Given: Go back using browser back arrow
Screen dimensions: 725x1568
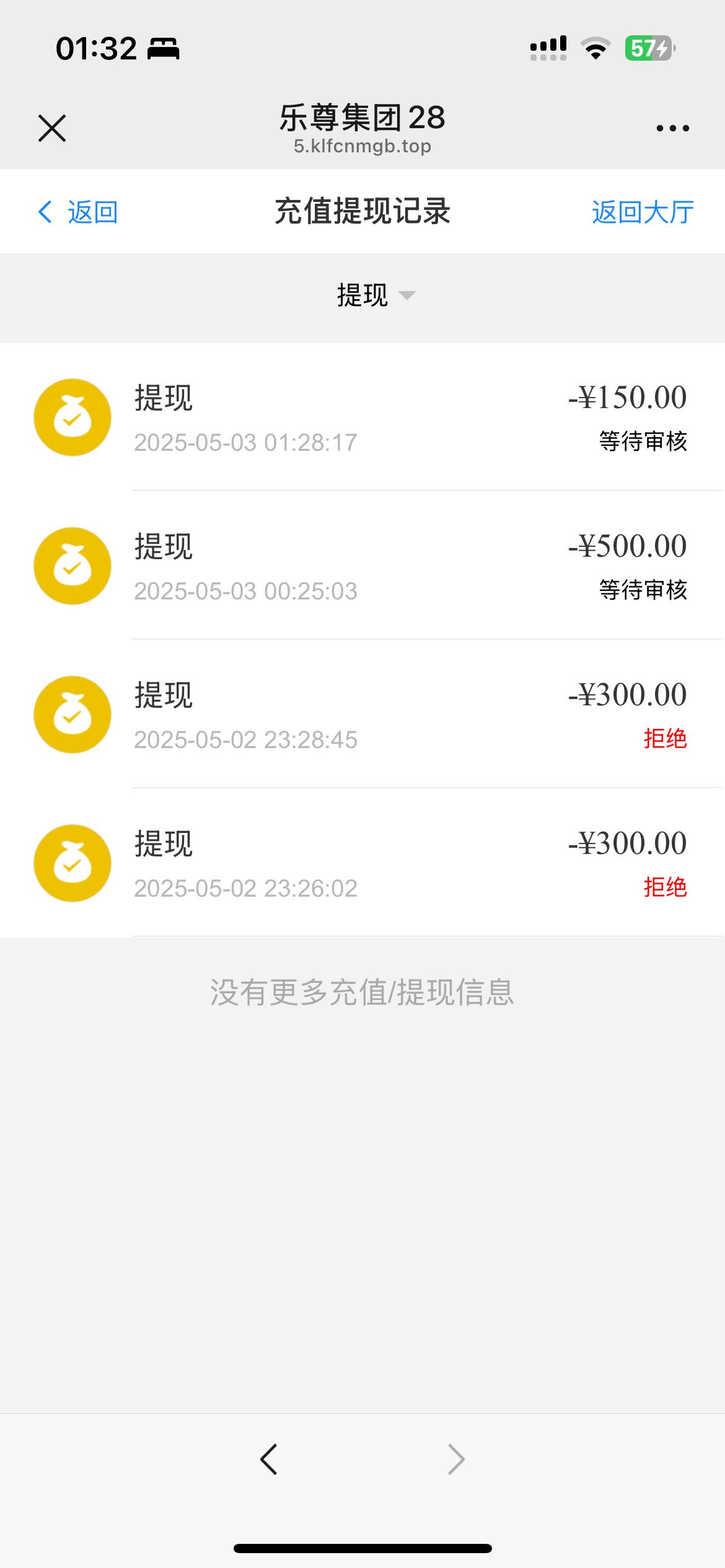Looking at the screenshot, I should click(x=269, y=1460).
